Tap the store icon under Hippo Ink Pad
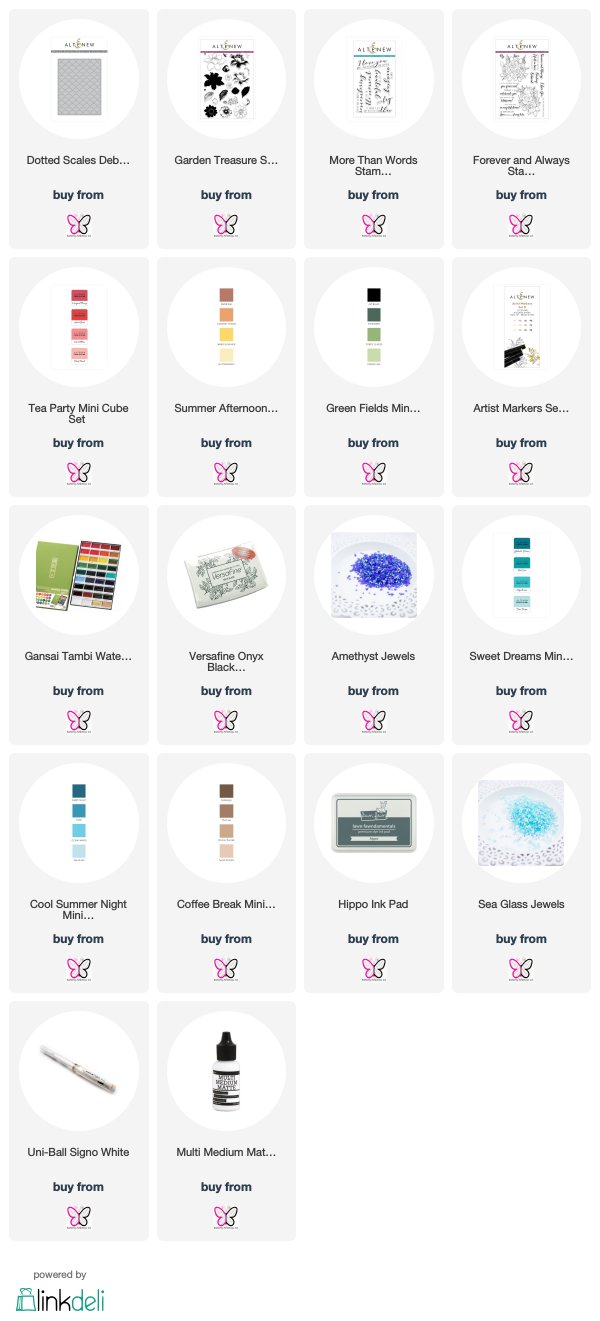Screen dimensions: 600x1321 (373, 967)
